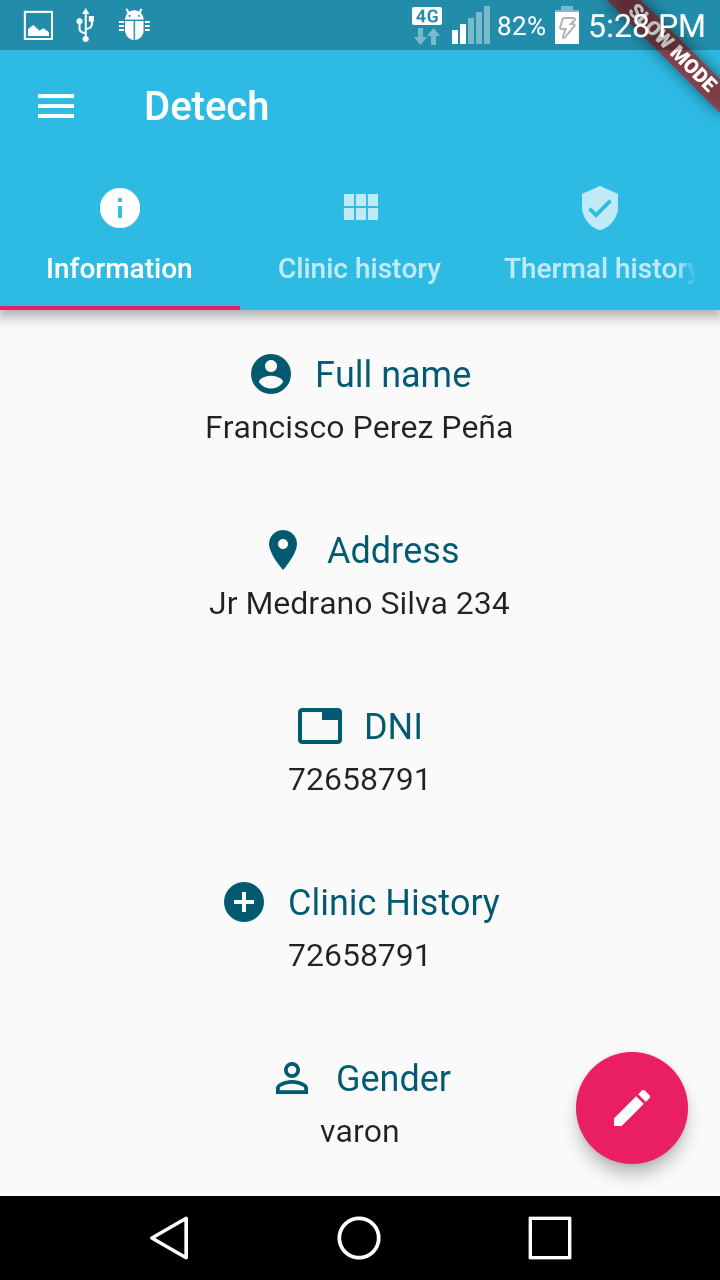Open recent apps from the navigation bar
Screen dimensions: 720x1280
549,1238
